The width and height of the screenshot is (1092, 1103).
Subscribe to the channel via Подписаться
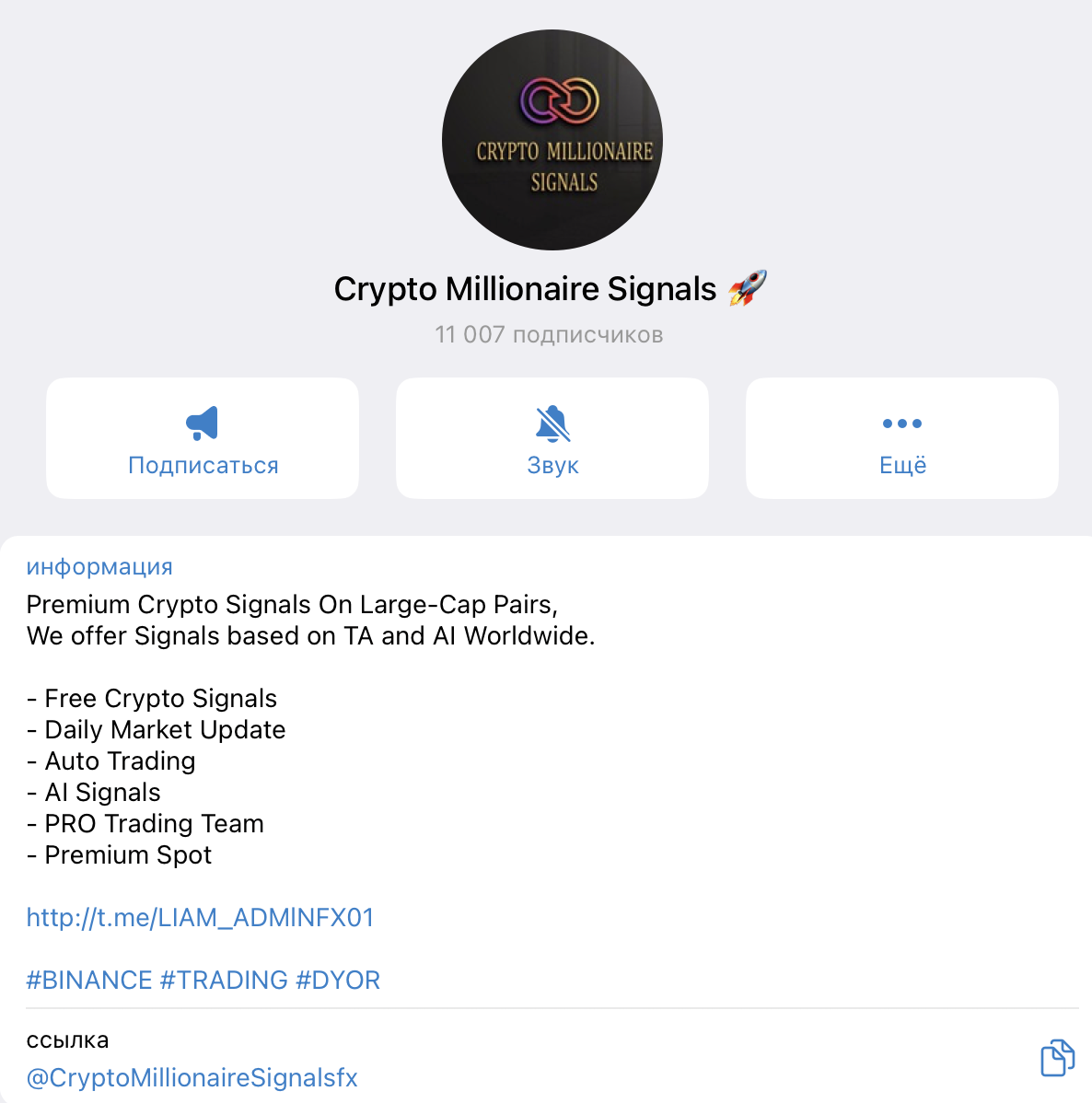point(203,438)
